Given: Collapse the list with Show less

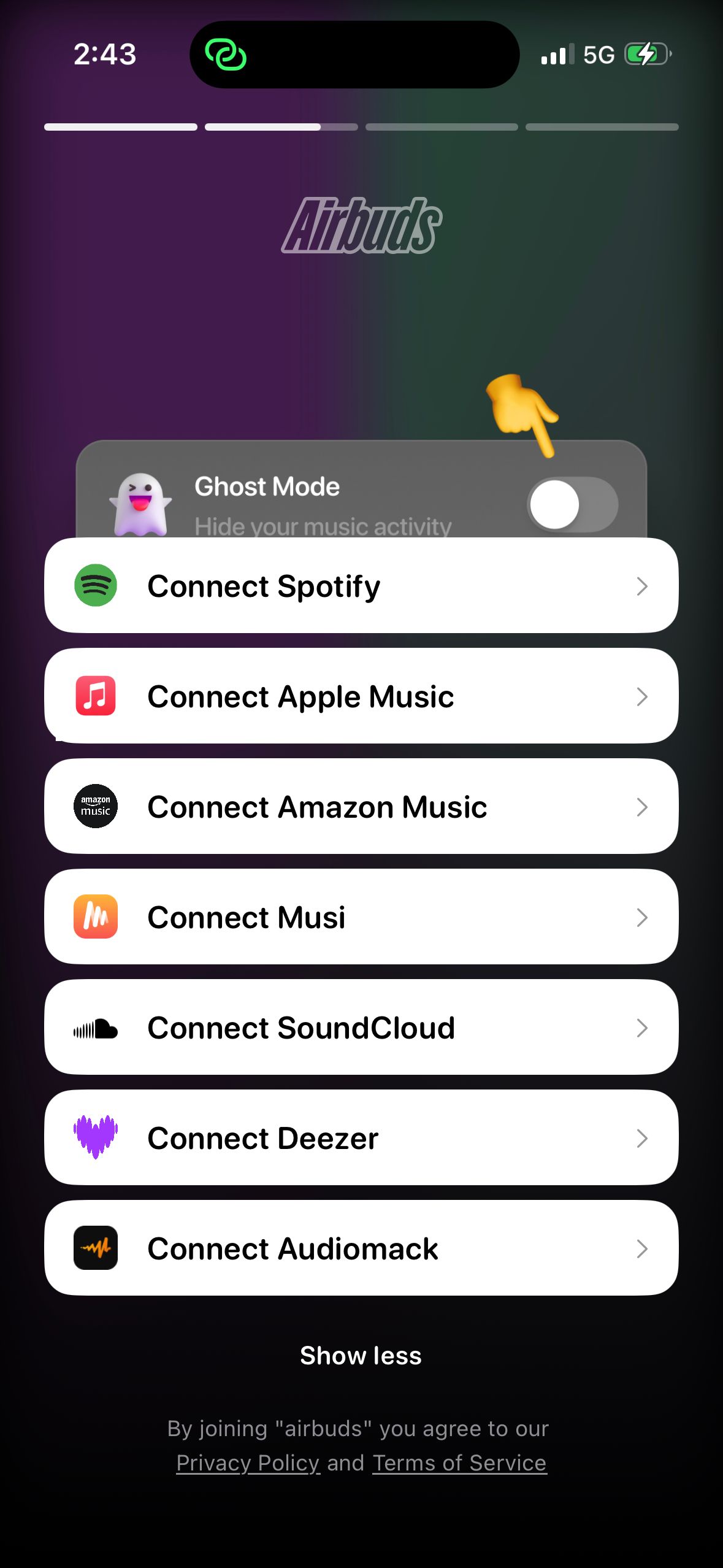Looking at the screenshot, I should 361,1356.
